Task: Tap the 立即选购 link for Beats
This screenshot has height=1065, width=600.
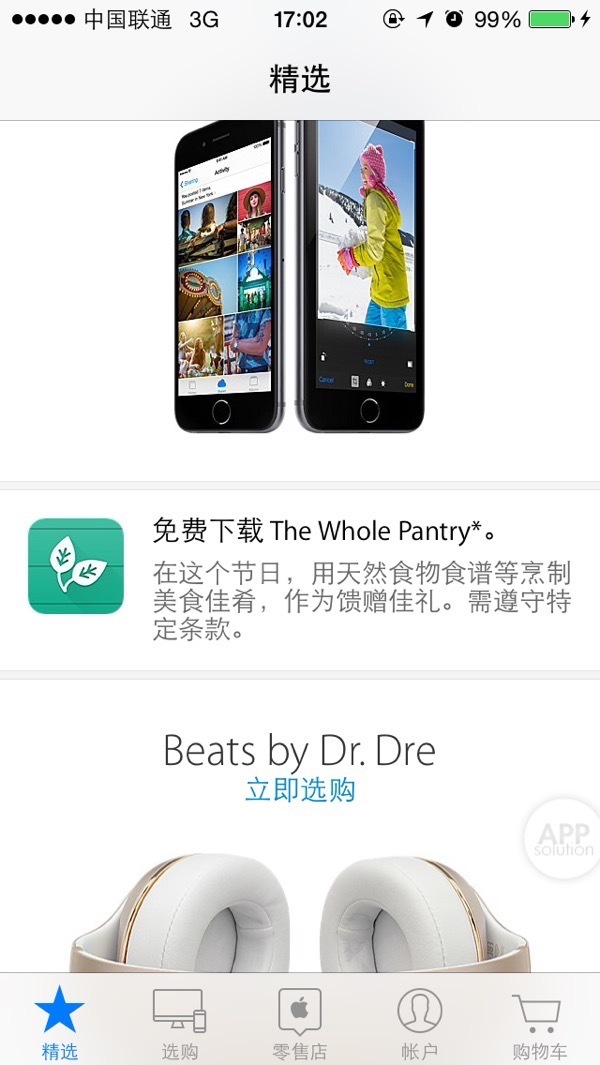Action: [300, 790]
